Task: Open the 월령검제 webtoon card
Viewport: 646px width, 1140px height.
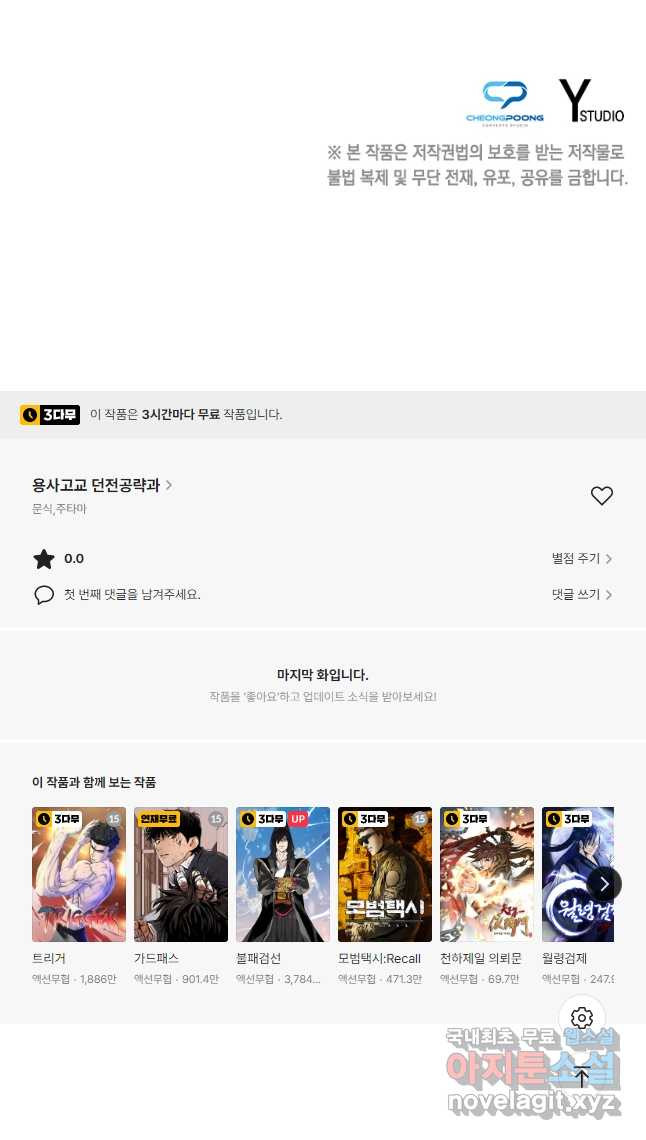Action: (570, 874)
